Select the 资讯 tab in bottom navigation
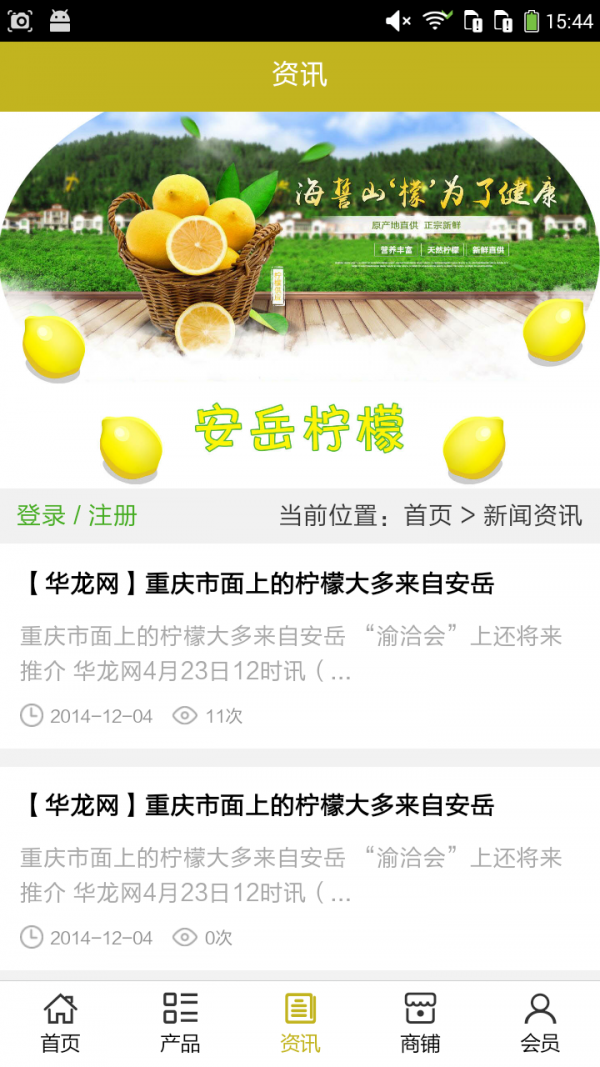The width and height of the screenshot is (600, 1067). [300, 1023]
